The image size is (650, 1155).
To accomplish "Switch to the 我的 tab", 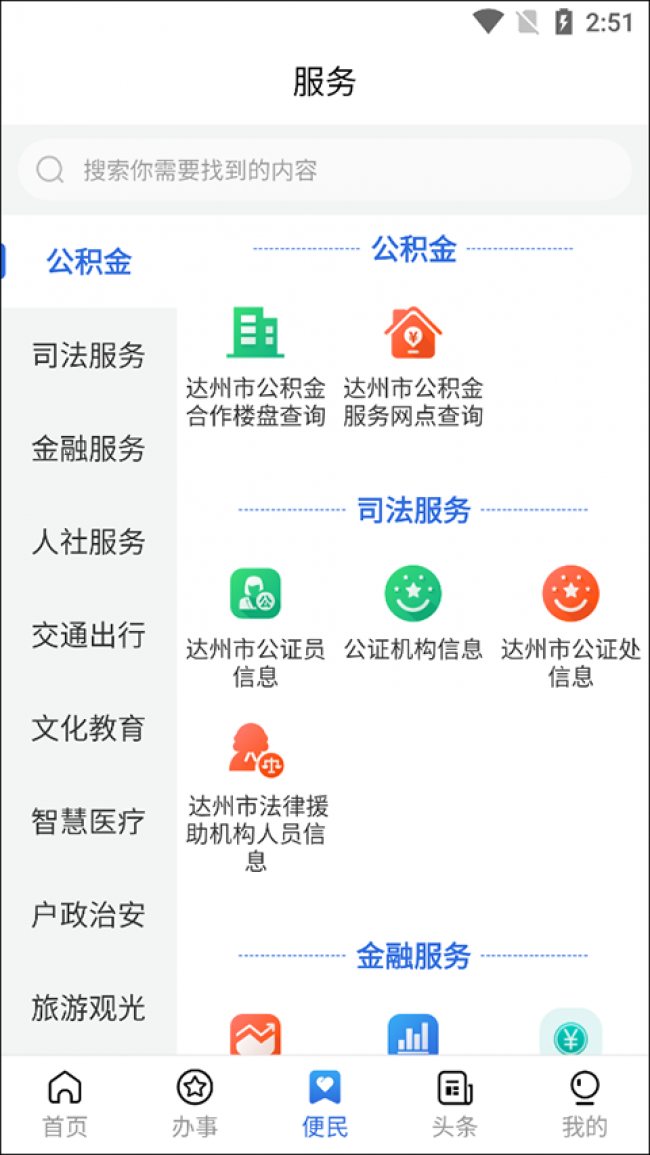I will coord(584,1104).
